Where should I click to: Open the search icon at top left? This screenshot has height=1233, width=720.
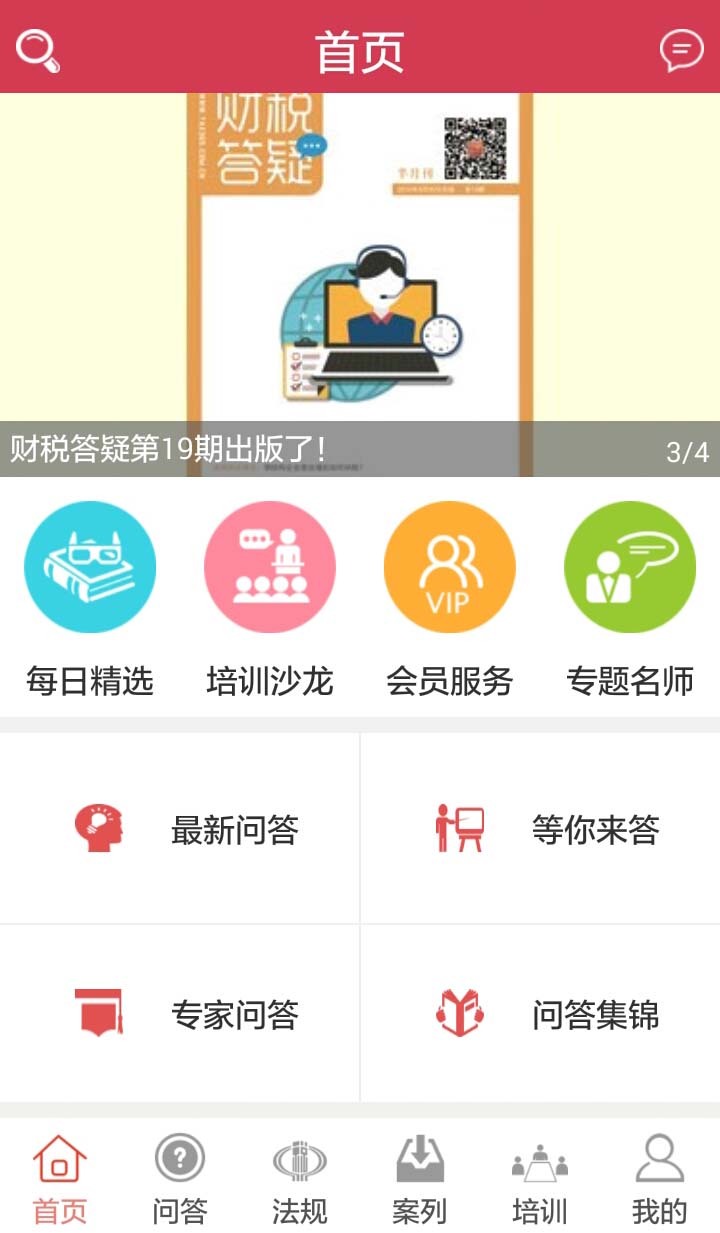pyautogui.click(x=38, y=50)
